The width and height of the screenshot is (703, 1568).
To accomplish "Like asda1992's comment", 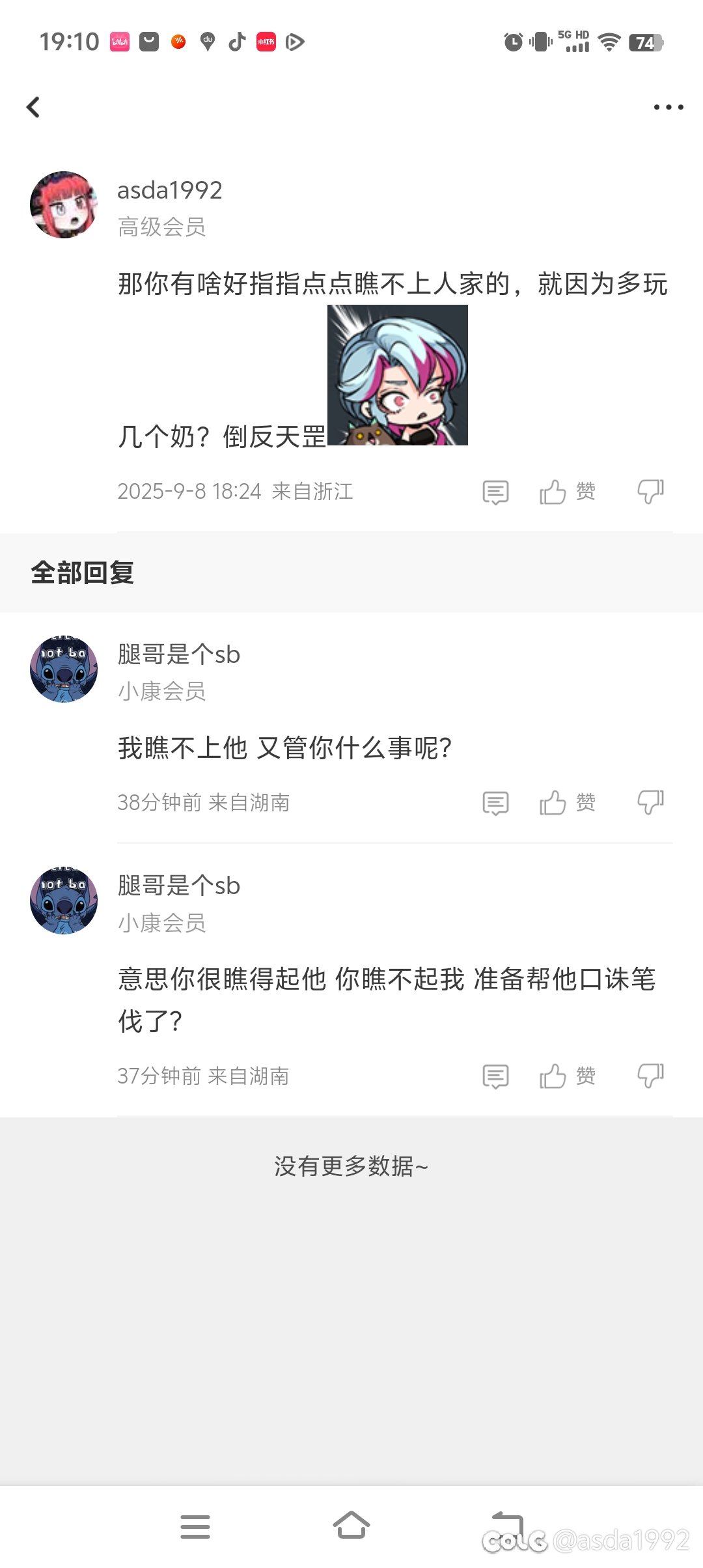I will (567, 492).
